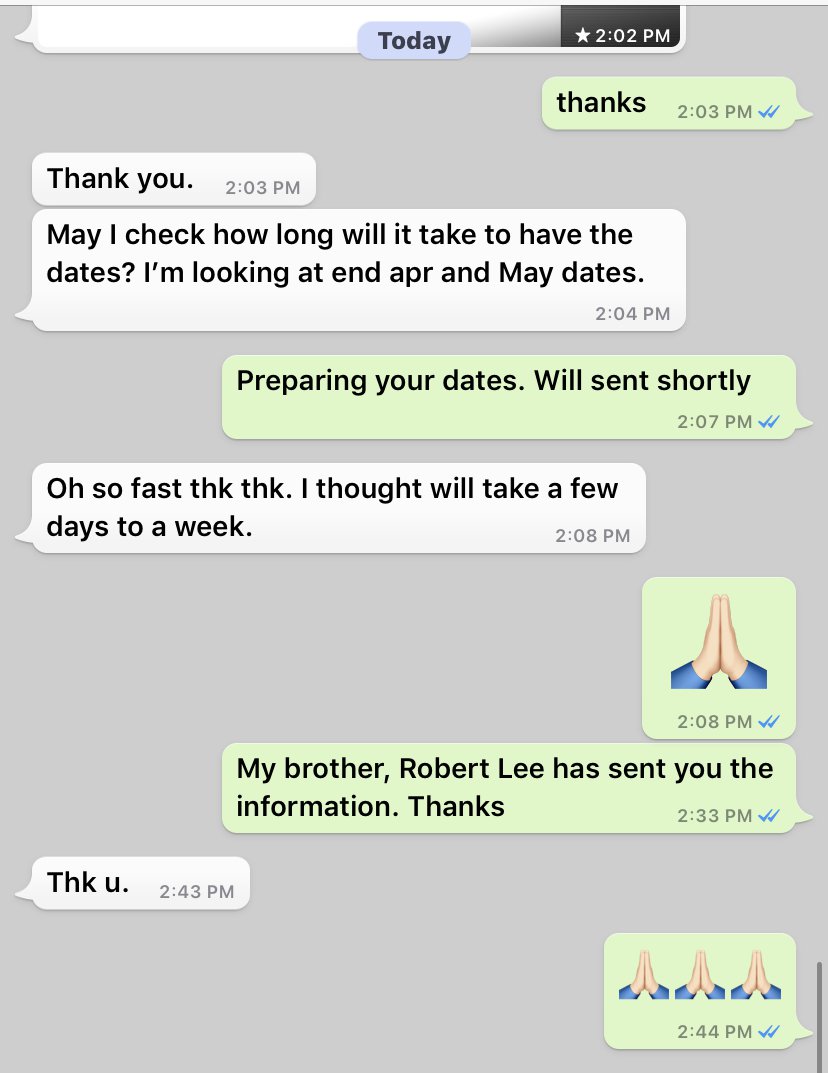The width and height of the screenshot is (828, 1073).
Task: Open the starred image sent at 2:02 PM
Action: point(619,24)
